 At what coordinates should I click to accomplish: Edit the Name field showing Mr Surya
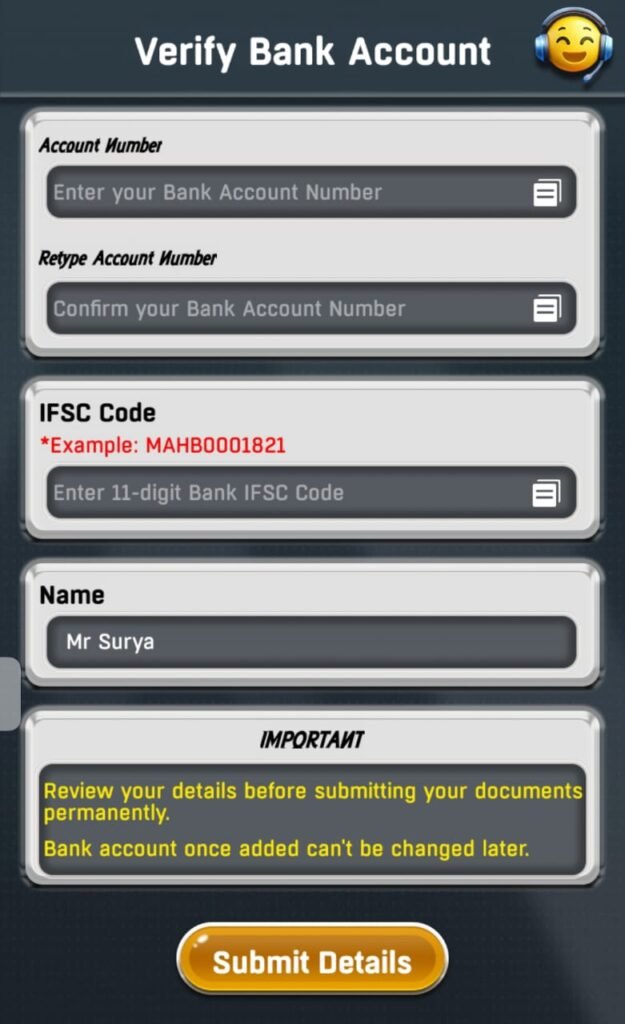311,642
